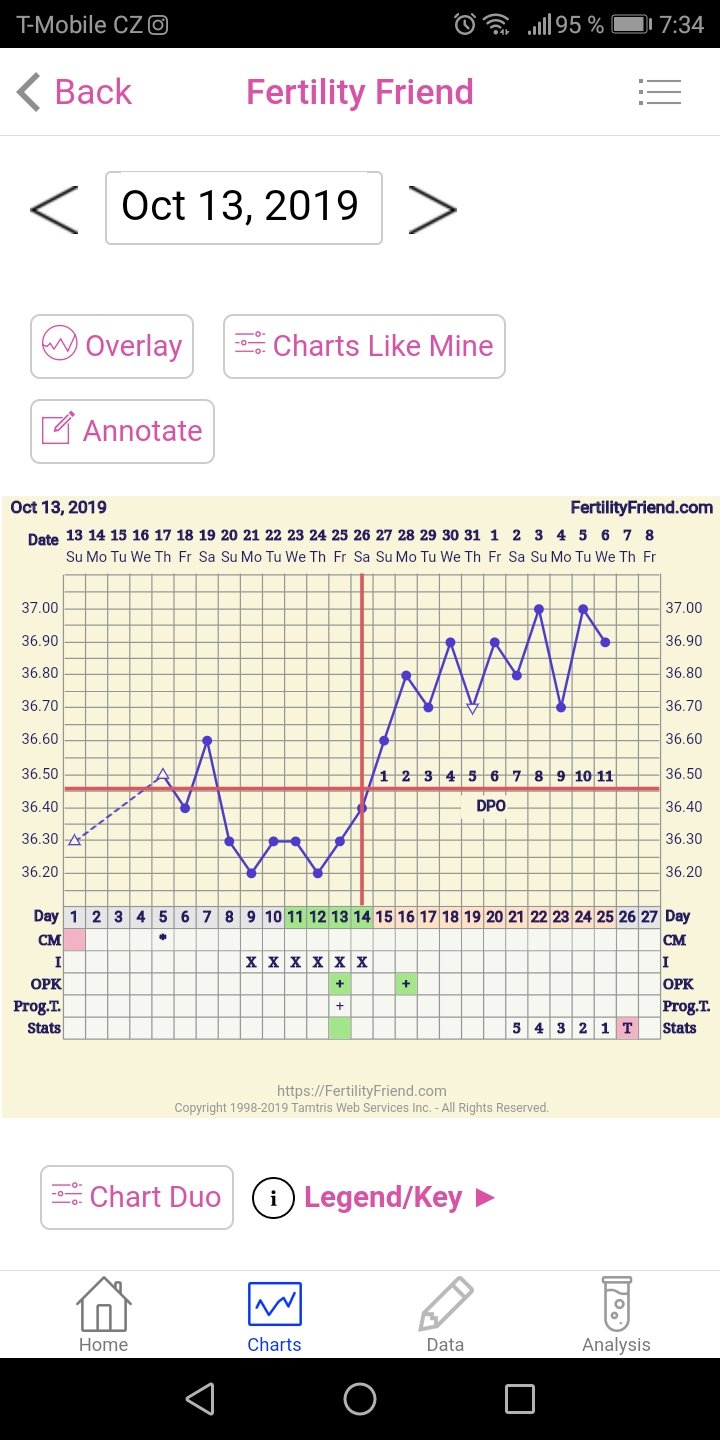Select the Charts tab

[x=274, y=1315]
